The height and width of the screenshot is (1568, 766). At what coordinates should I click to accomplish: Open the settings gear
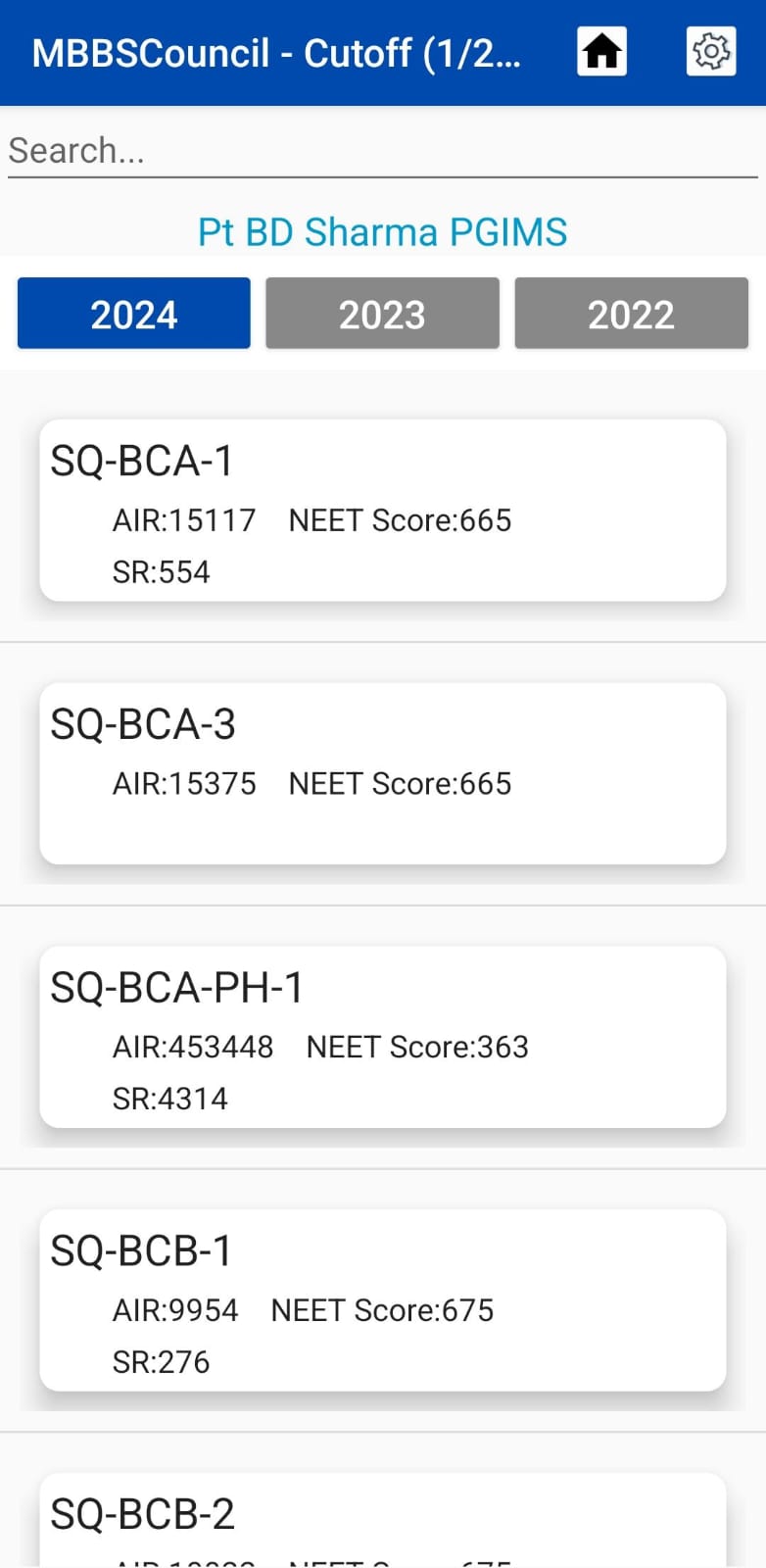pos(711,51)
